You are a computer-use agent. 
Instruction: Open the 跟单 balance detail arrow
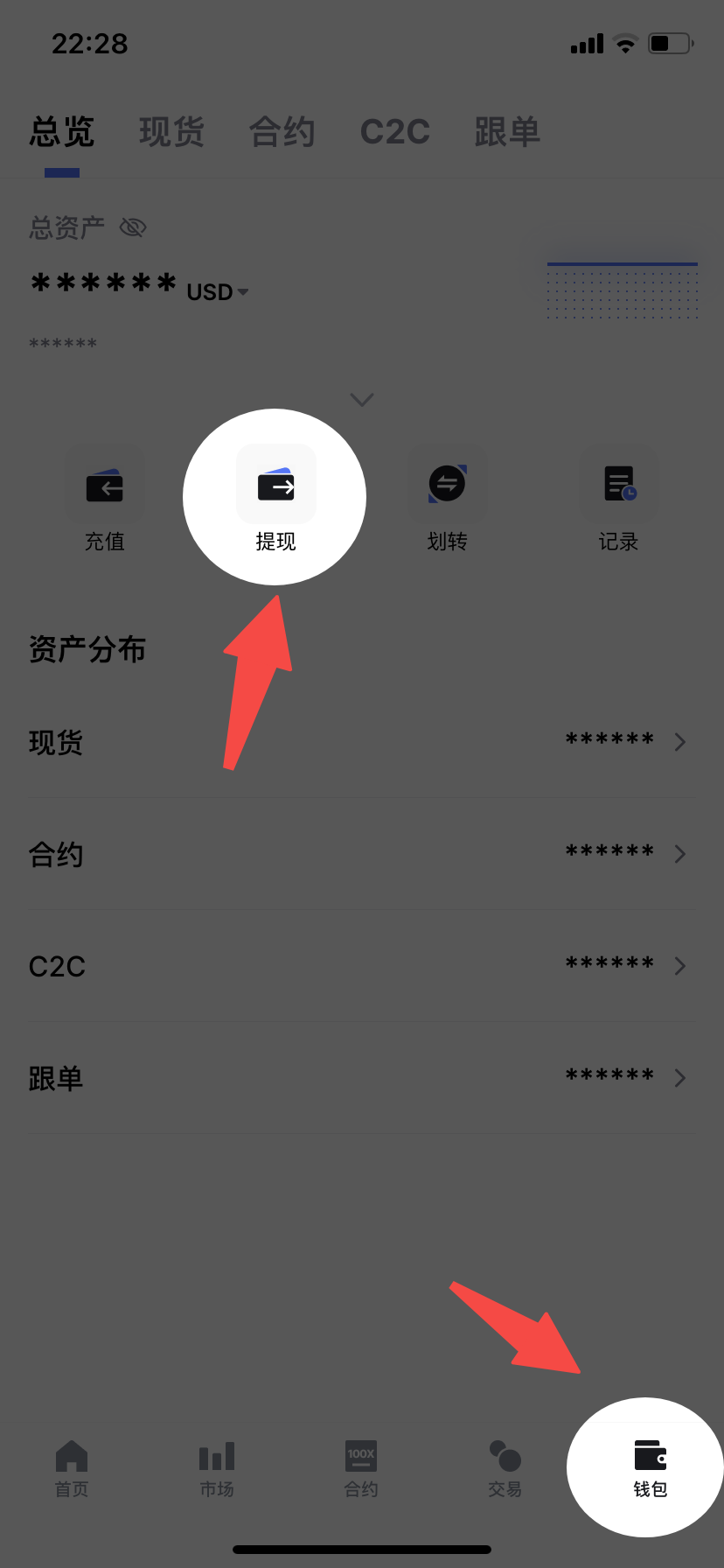coord(680,1078)
